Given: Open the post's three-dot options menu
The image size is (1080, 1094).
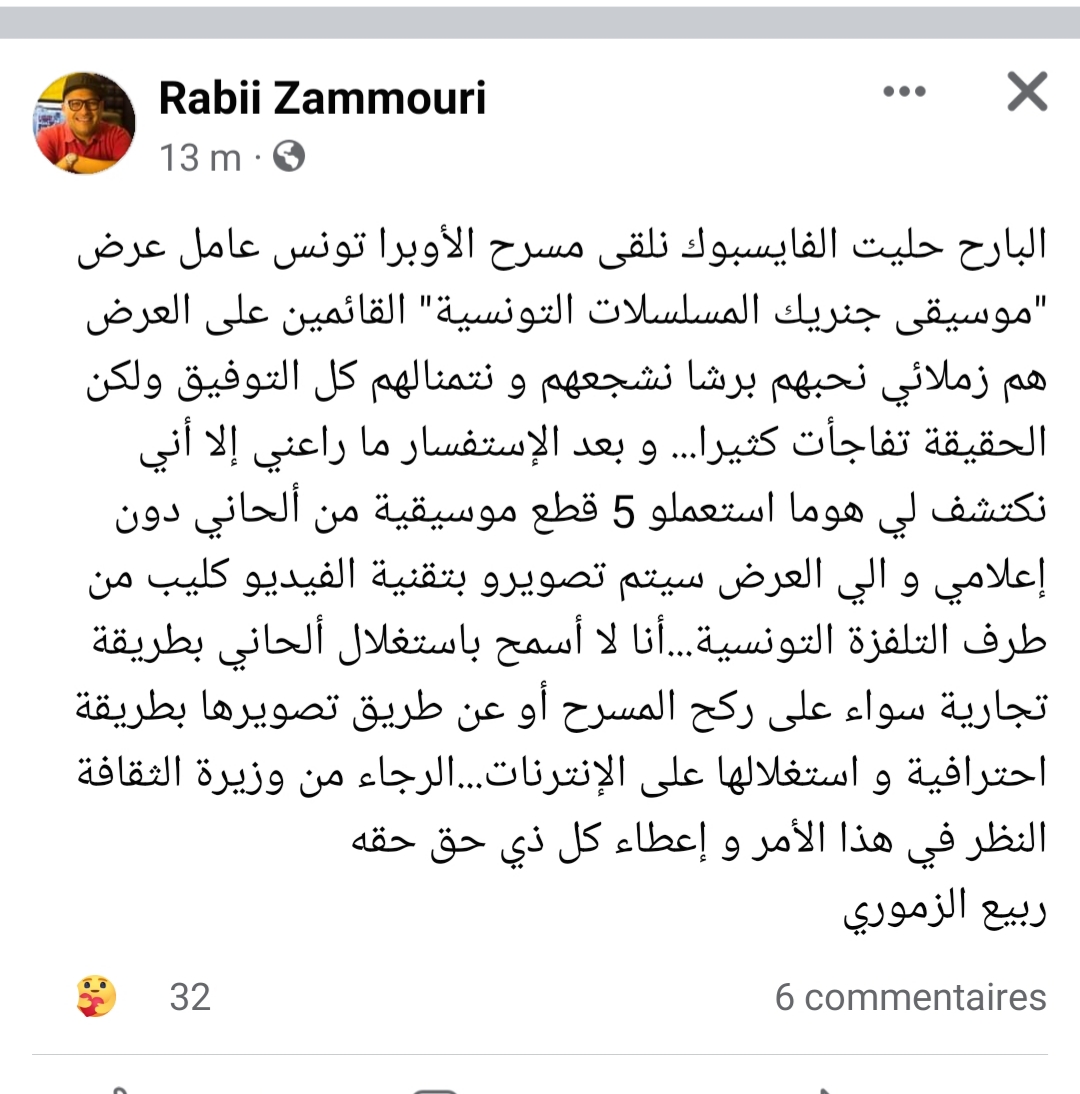Looking at the screenshot, I should pos(905,92).
